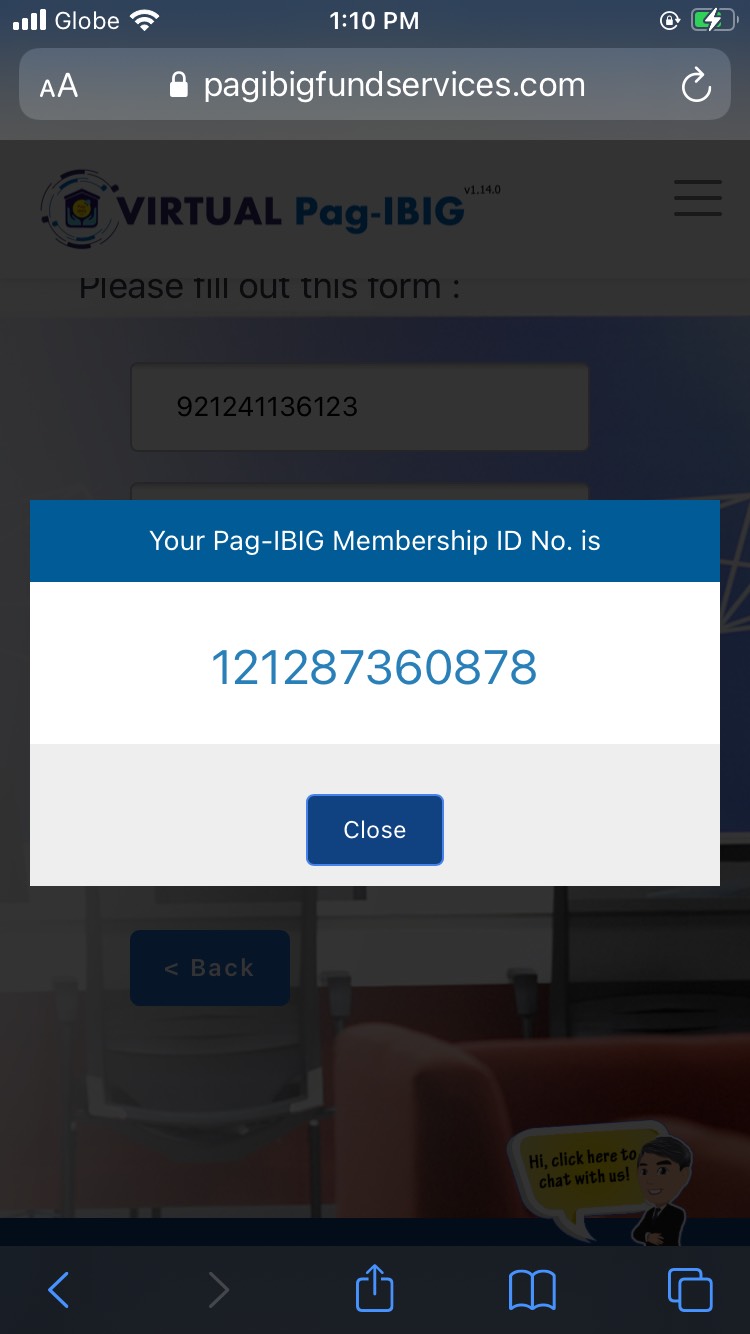Tap the pagibigfundservices.com address bar
The width and height of the screenshot is (750, 1334).
pyautogui.click(x=380, y=86)
